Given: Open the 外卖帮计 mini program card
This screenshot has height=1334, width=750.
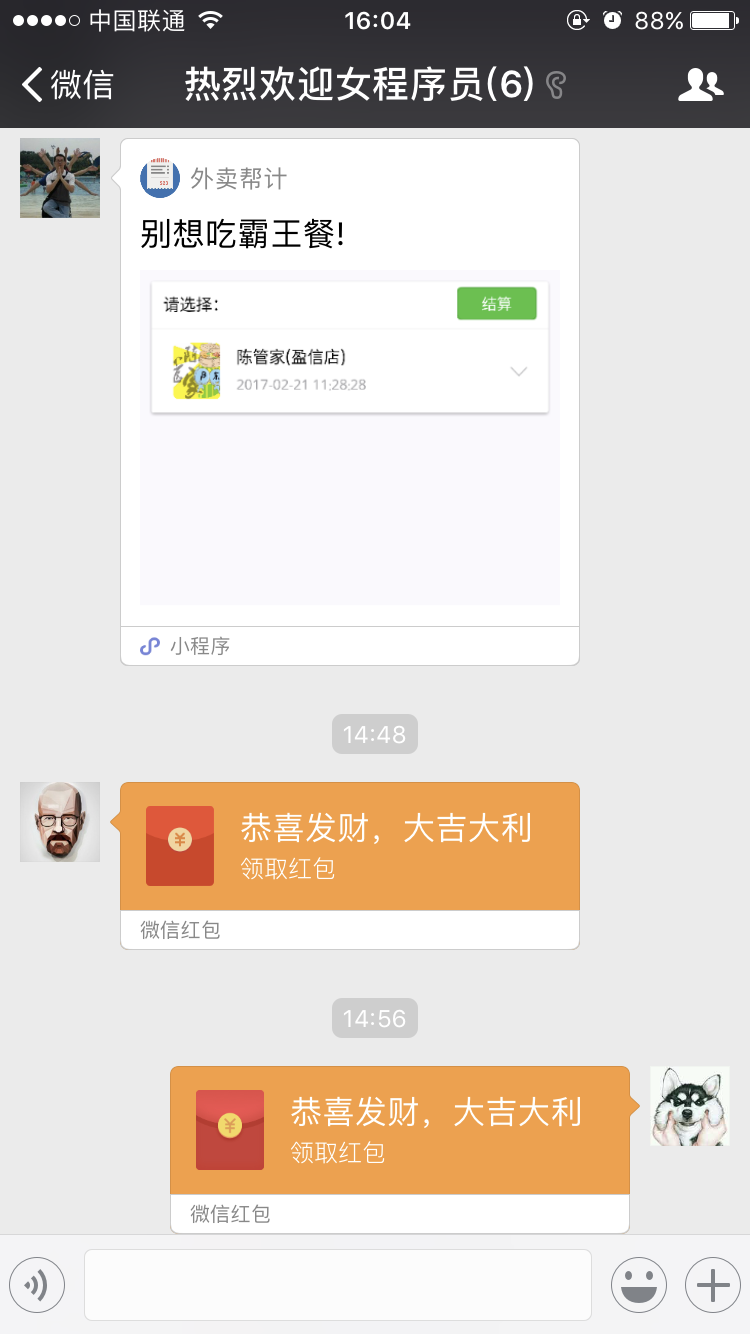Looking at the screenshot, I should click(x=350, y=400).
